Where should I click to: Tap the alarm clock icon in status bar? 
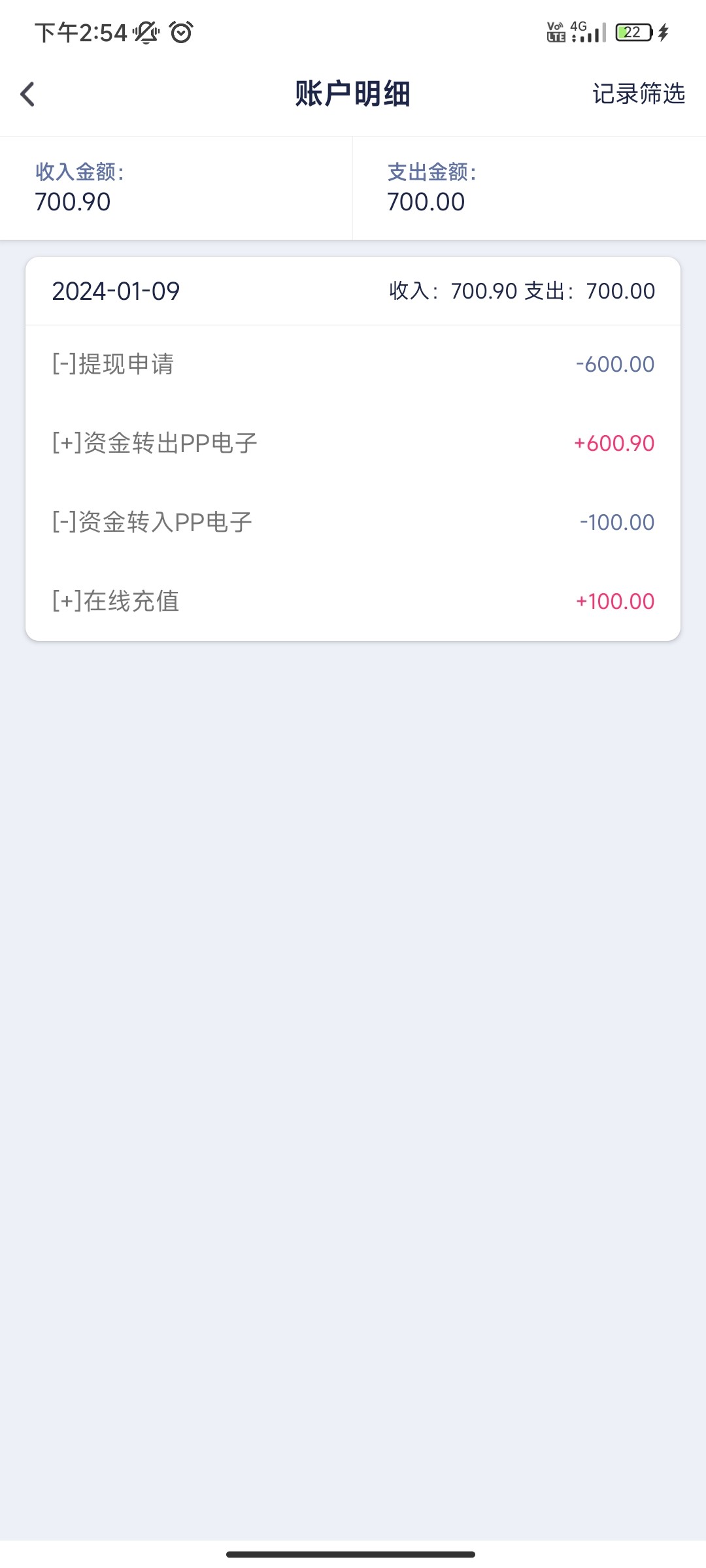click(181, 34)
